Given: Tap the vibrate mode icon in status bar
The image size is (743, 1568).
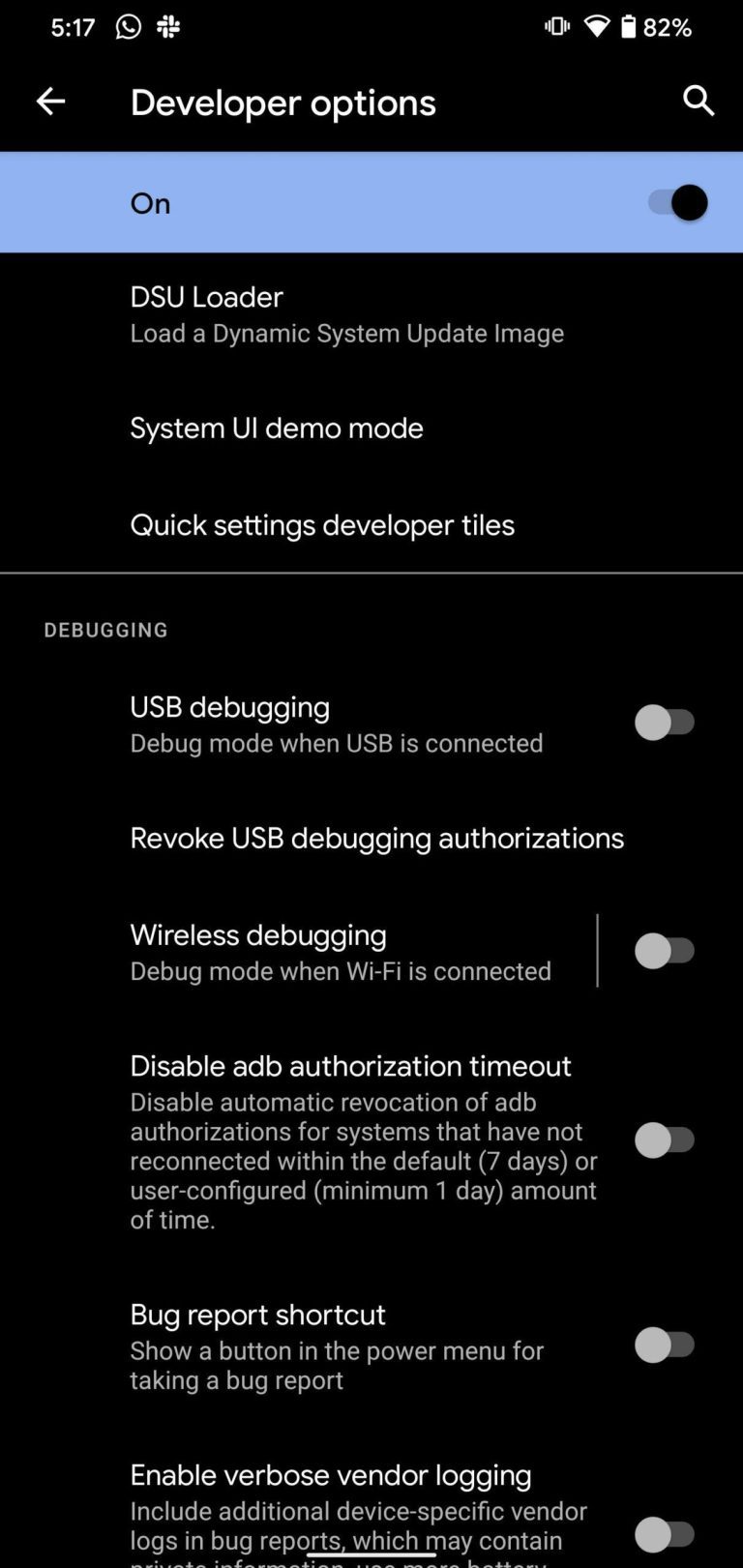Looking at the screenshot, I should [x=556, y=26].
